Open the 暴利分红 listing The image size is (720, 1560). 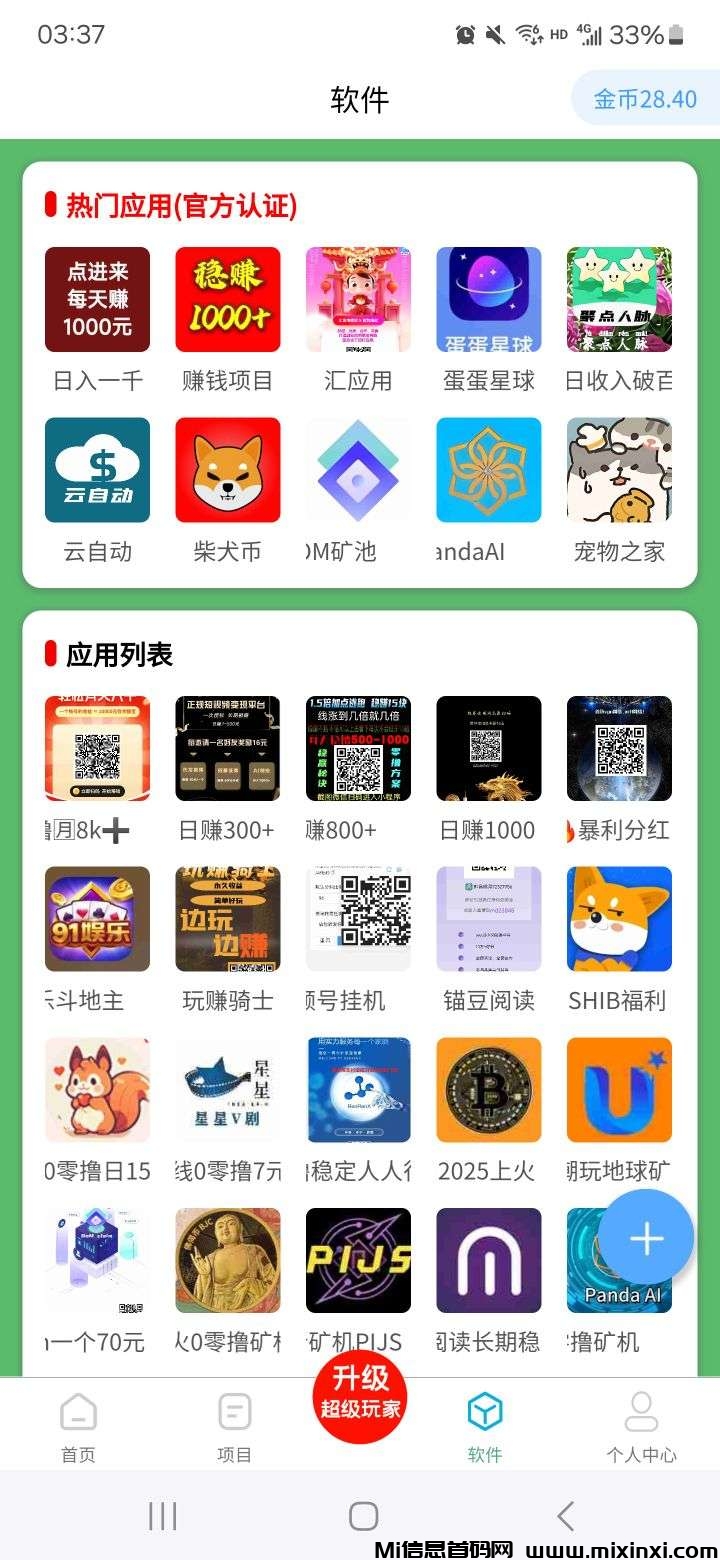click(619, 749)
